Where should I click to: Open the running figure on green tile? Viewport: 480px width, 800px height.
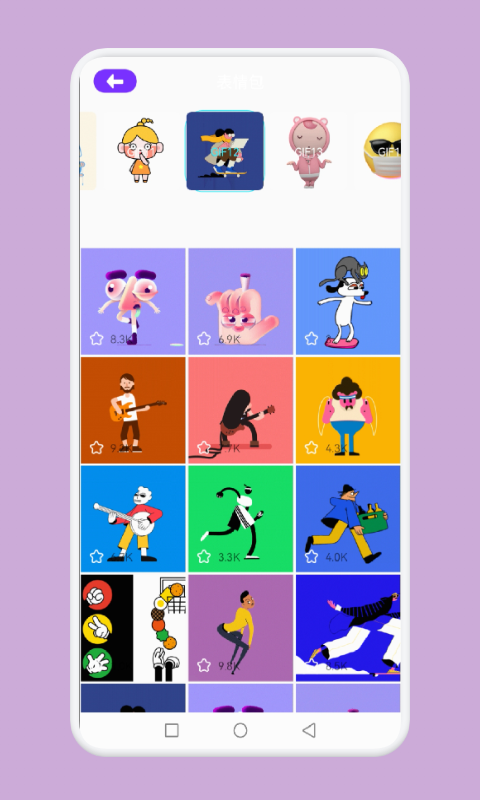tap(241, 519)
